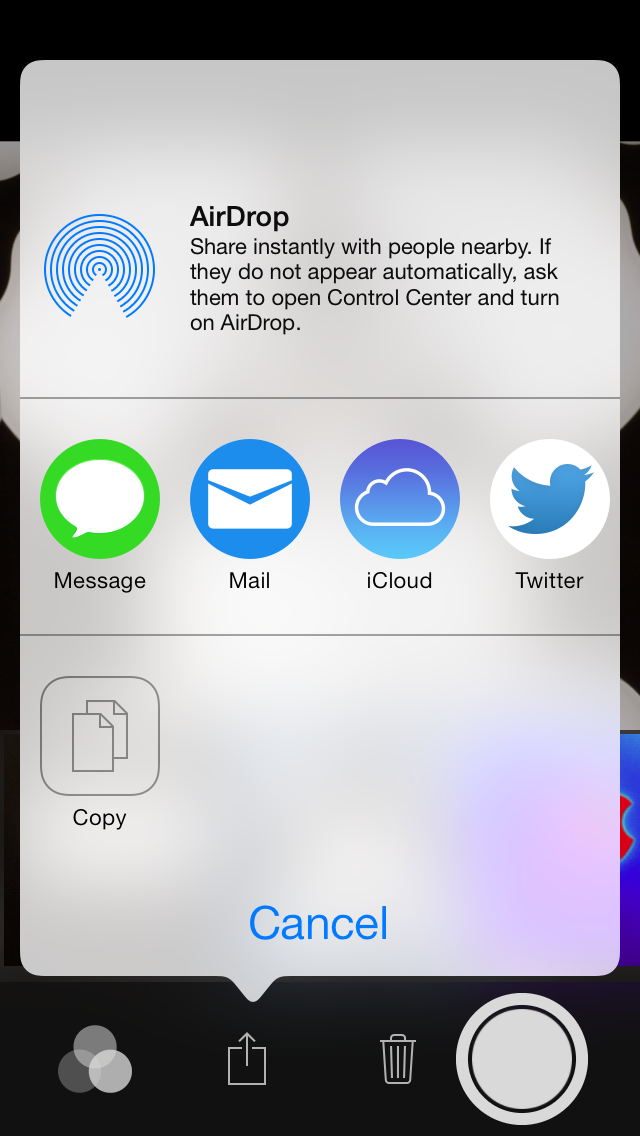640x1136 pixels.
Task: Cancel the share sheet
Action: pyautogui.click(x=319, y=923)
